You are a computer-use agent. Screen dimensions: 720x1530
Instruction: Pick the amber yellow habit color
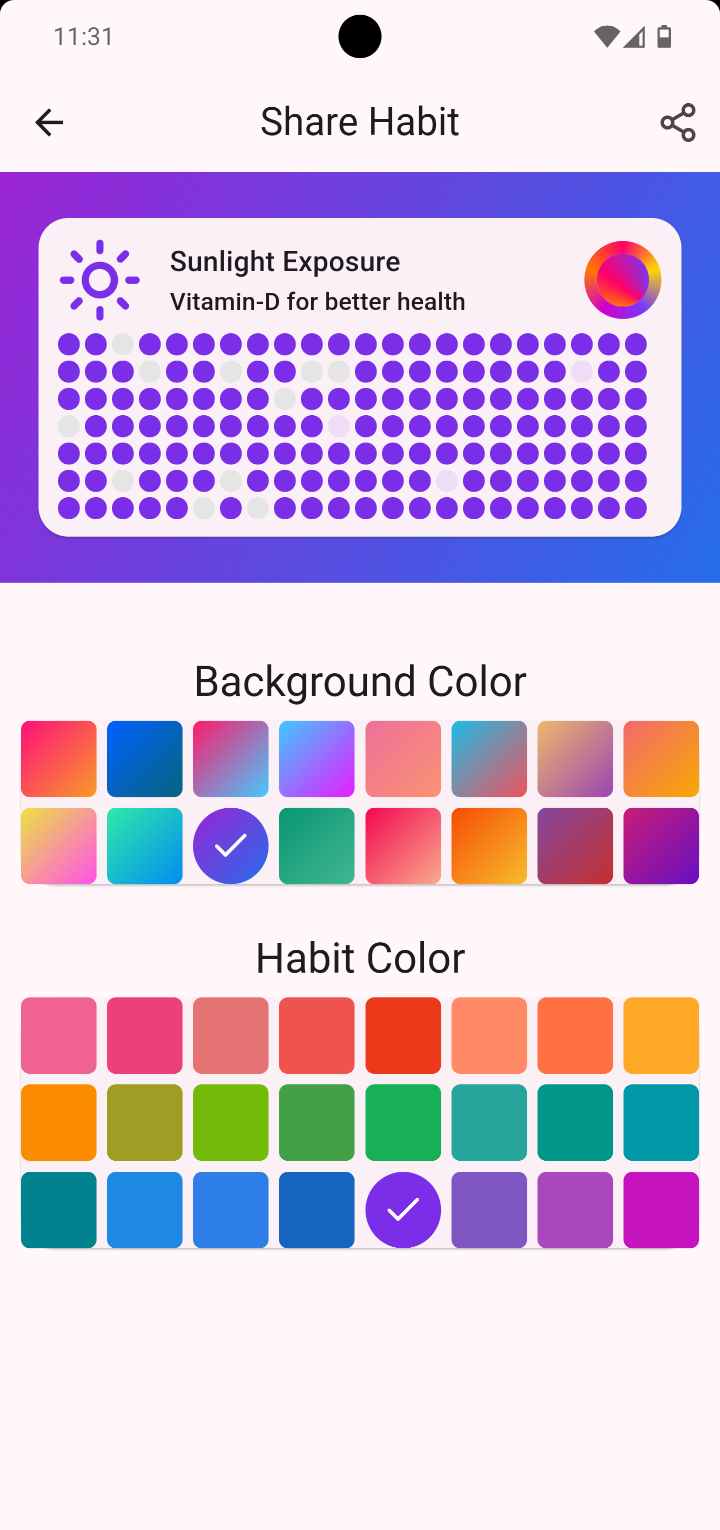661,1035
